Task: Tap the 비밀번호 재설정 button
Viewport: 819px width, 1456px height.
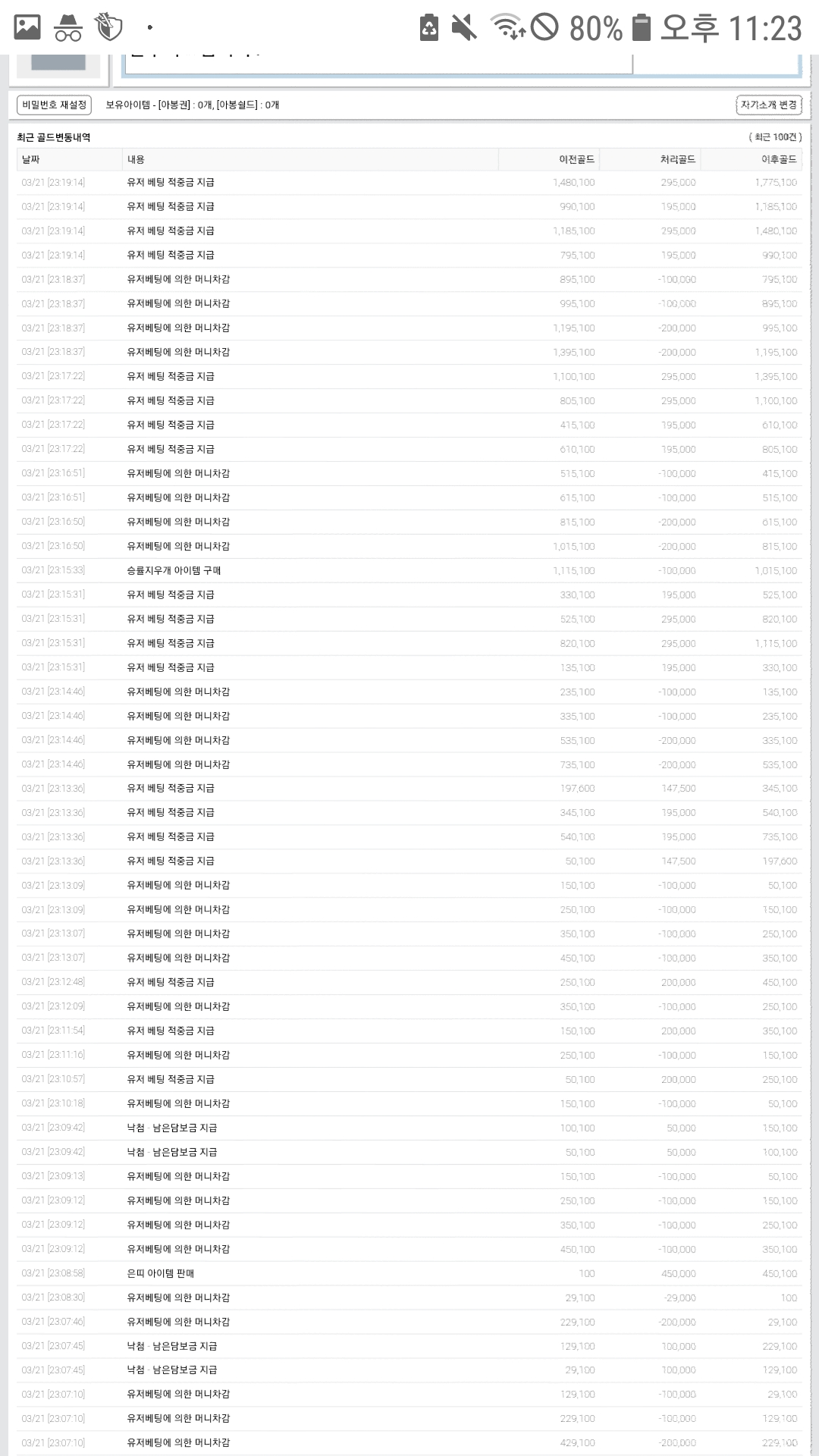Action: [54, 105]
